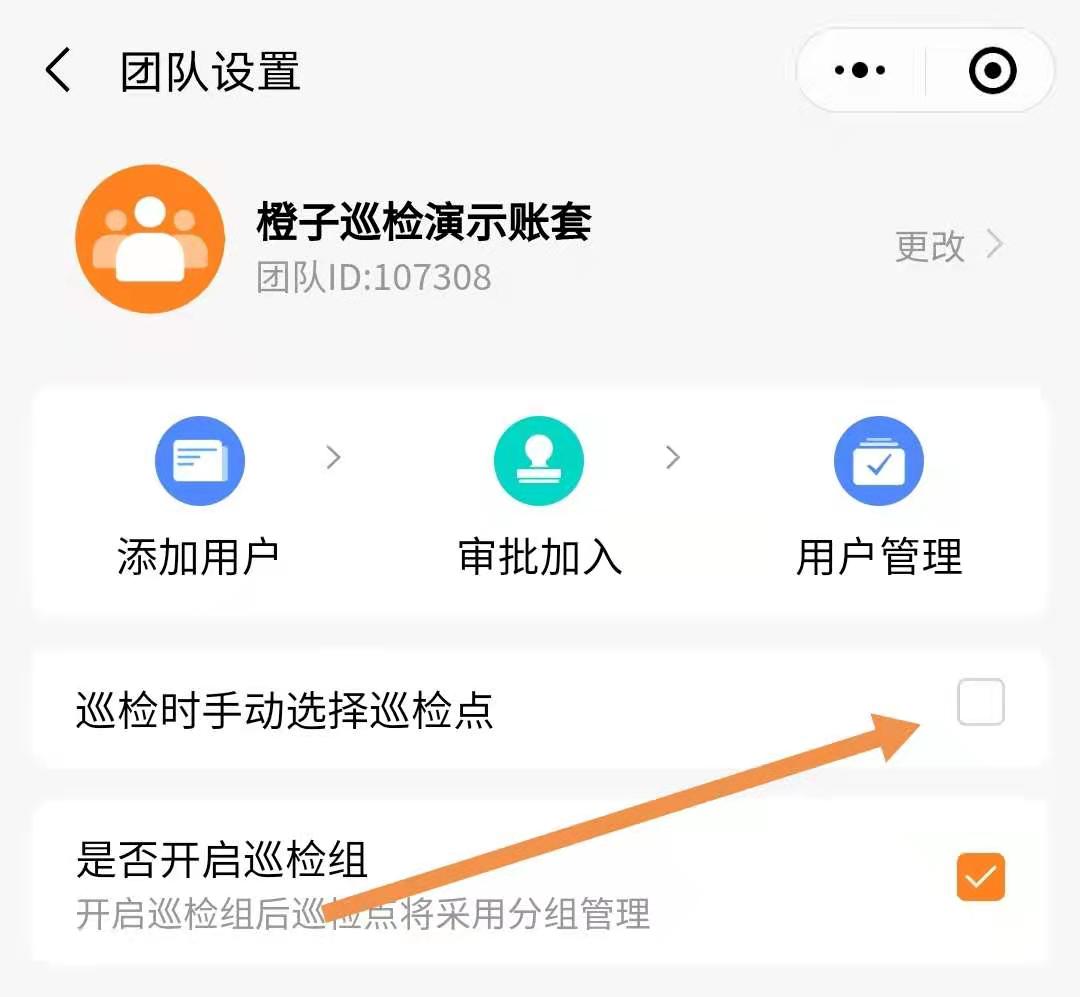The image size is (1080, 997).
Task: Open 添加用户
Action: (198, 497)
